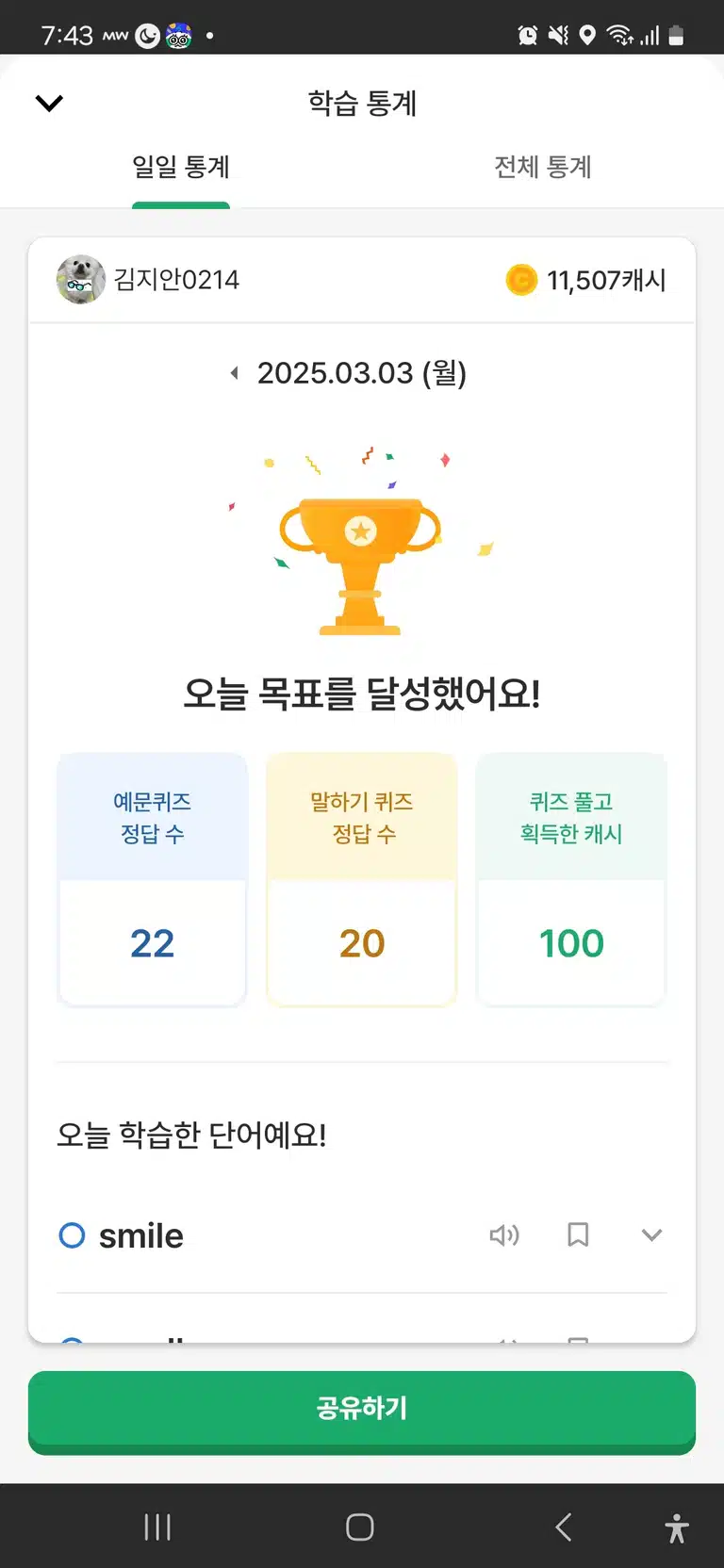Image resolution: width=724 pixels, height=1568 pixels.
Task: Go to the previous date arrow
Action: [235, 373]
